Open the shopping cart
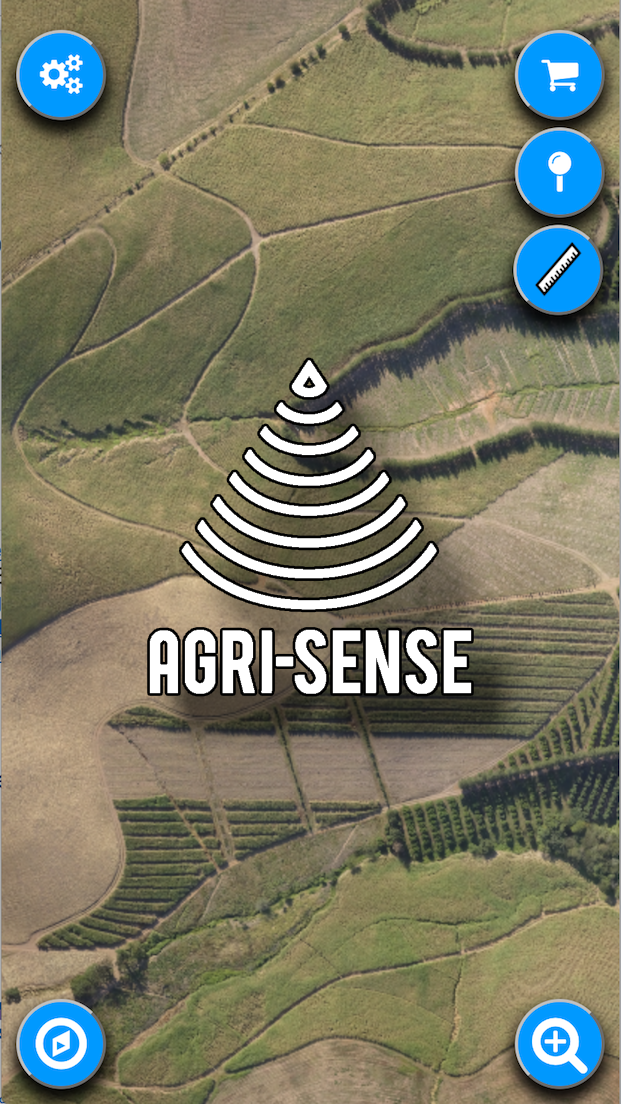Image resolution: width=621 pixels, height=1104 pixels. point(559,75)
